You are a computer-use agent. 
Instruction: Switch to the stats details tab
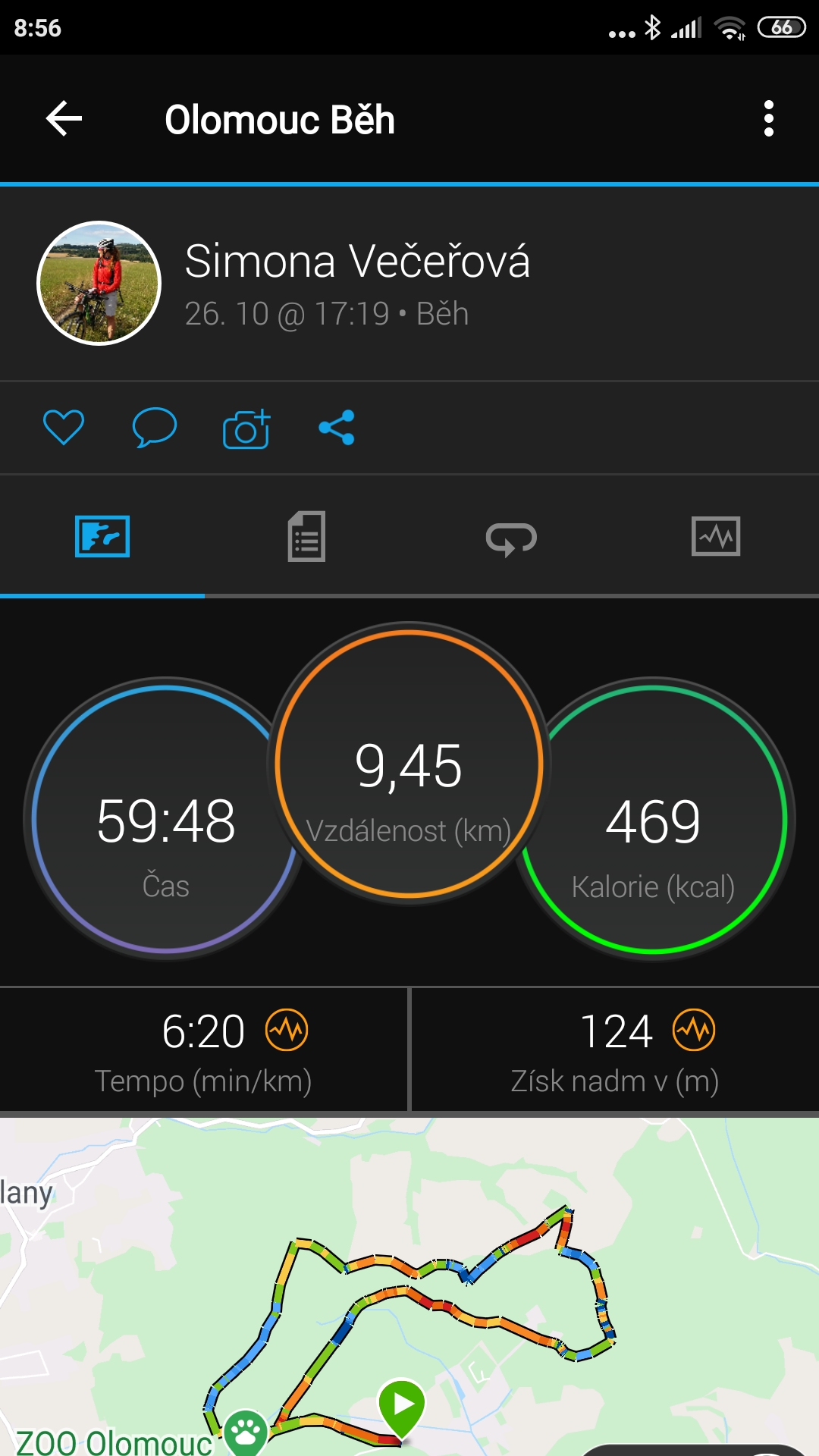(x=307, y=536)
